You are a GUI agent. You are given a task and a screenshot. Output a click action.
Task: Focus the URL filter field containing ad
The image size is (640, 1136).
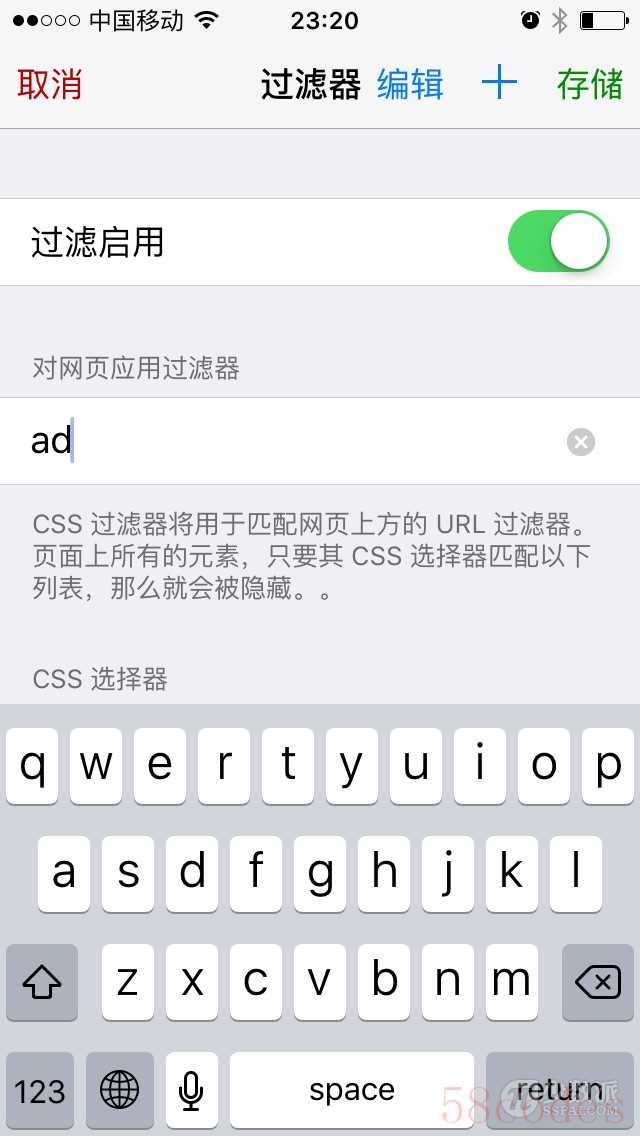click(x=320, y=441)
